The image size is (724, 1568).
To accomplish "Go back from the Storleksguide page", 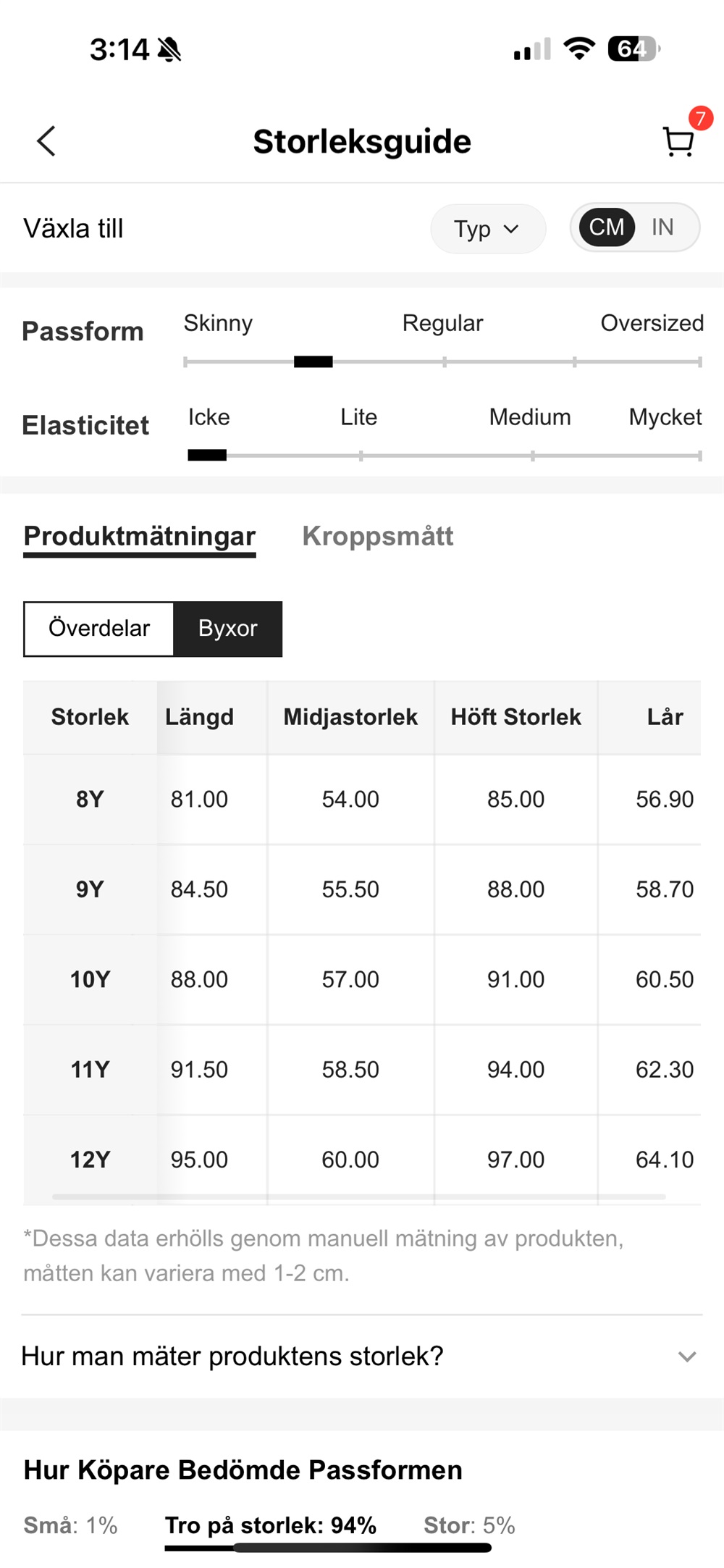I will click(x=46, y=141).
